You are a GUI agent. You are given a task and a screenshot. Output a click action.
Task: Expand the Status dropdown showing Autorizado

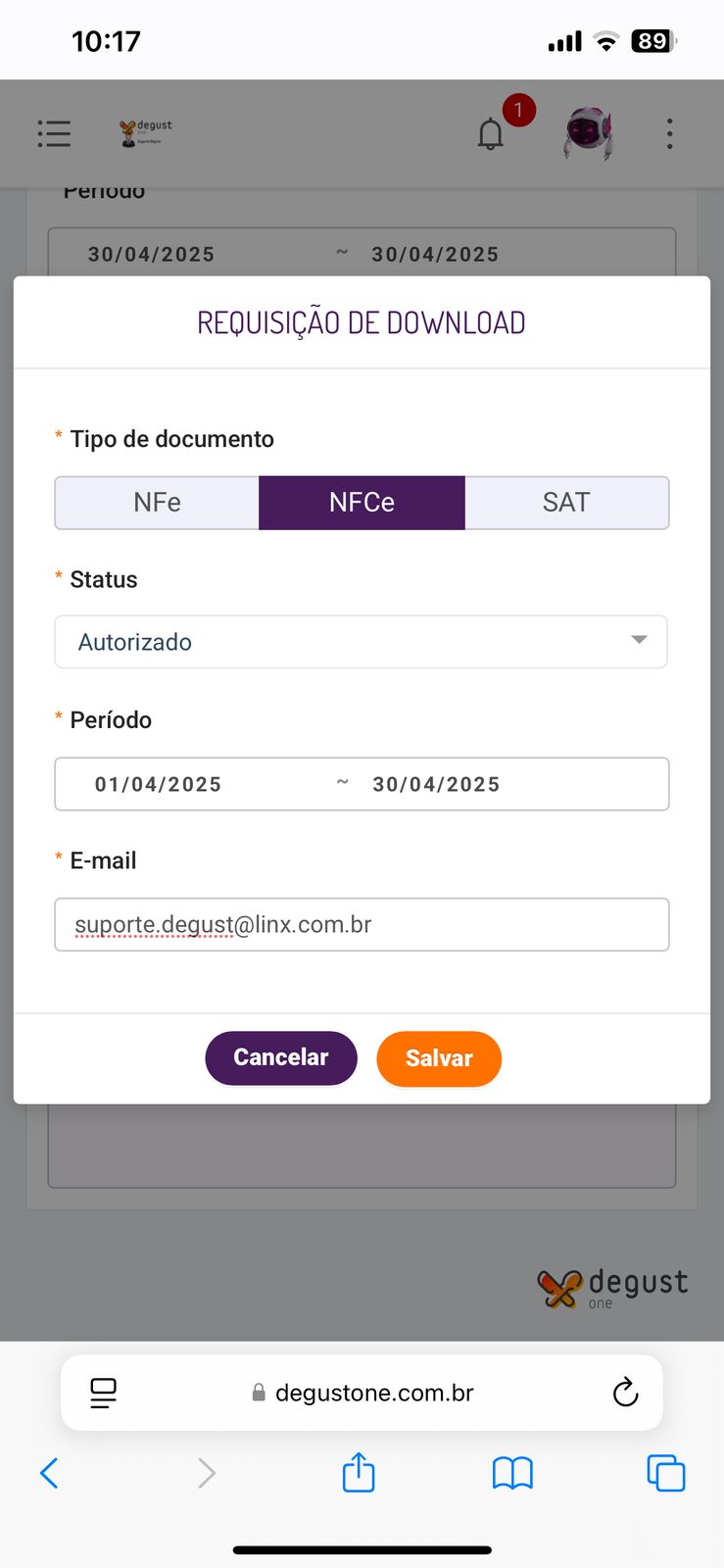[361, 642]
